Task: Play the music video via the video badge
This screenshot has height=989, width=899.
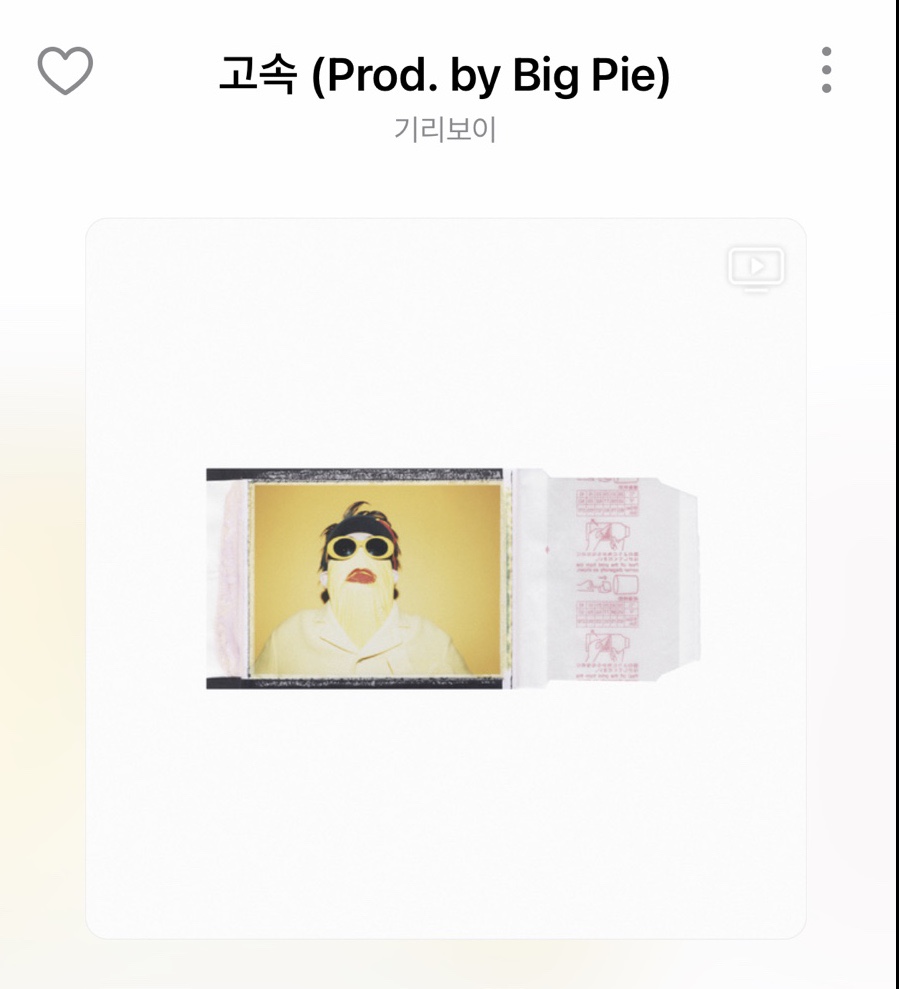Action: tap(756, 266)
